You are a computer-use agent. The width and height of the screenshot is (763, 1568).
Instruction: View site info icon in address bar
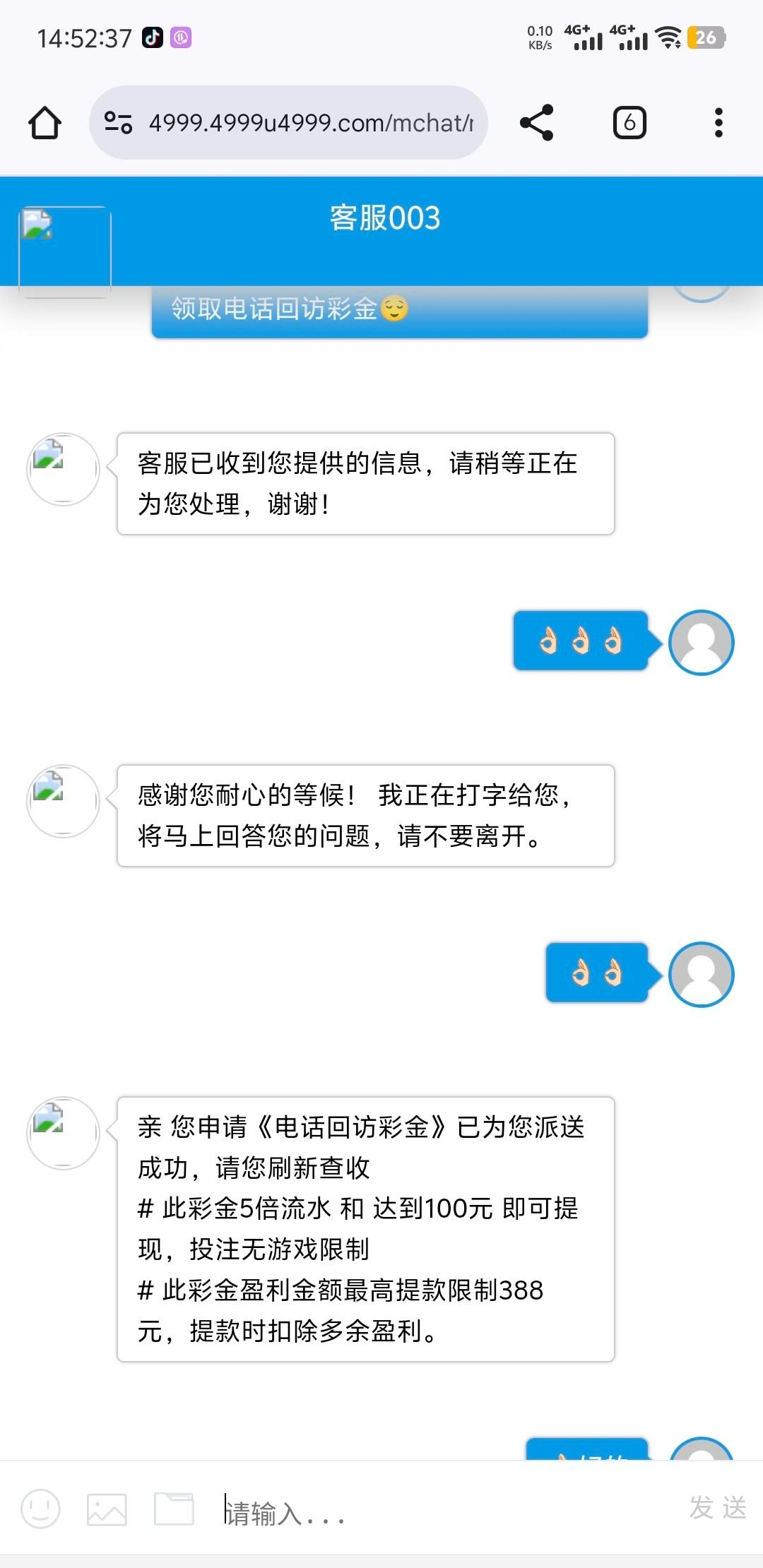click(118, 123)
